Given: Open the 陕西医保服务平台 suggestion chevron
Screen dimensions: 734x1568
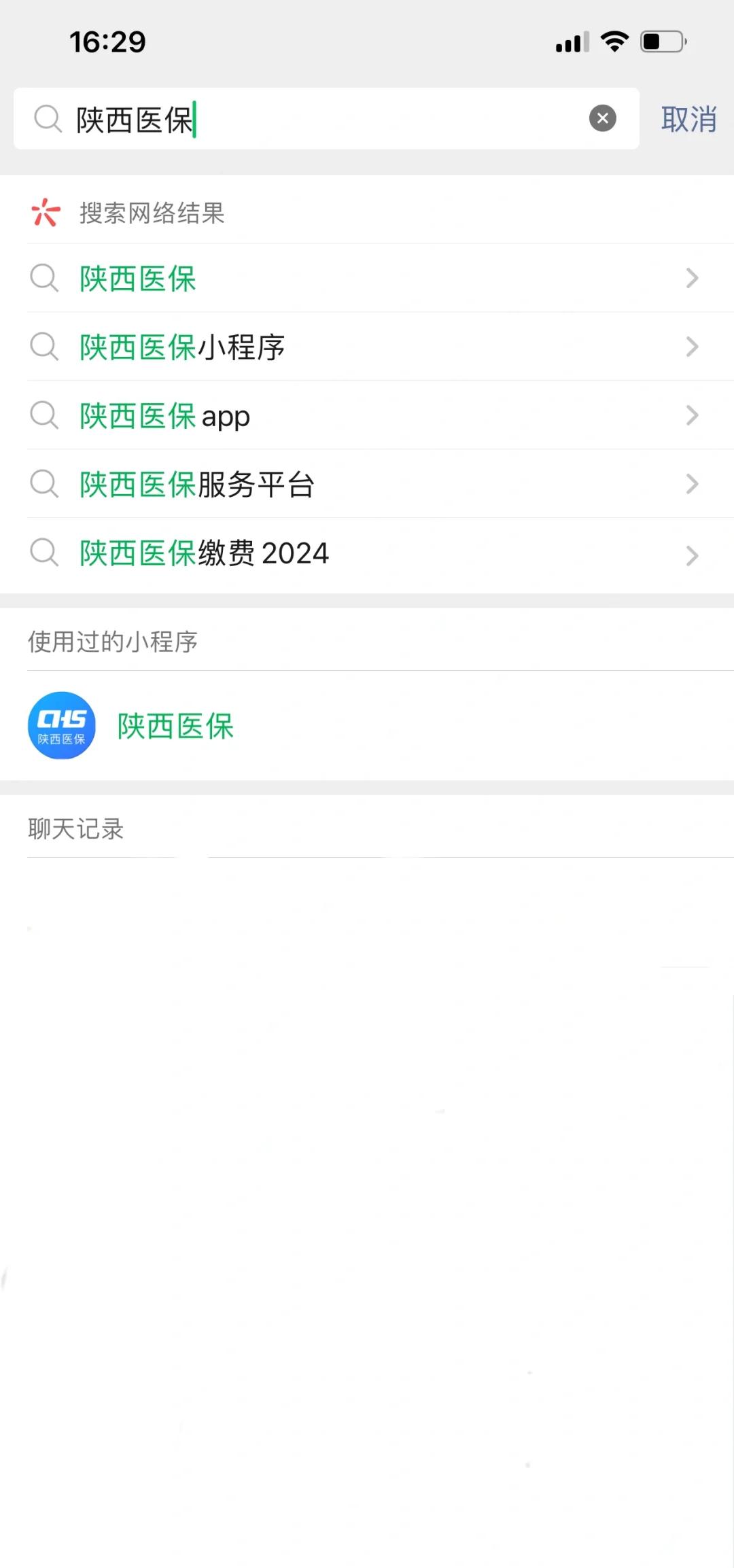Looking at the screenshot, I should pyautogui.click(x=692, y=485).
